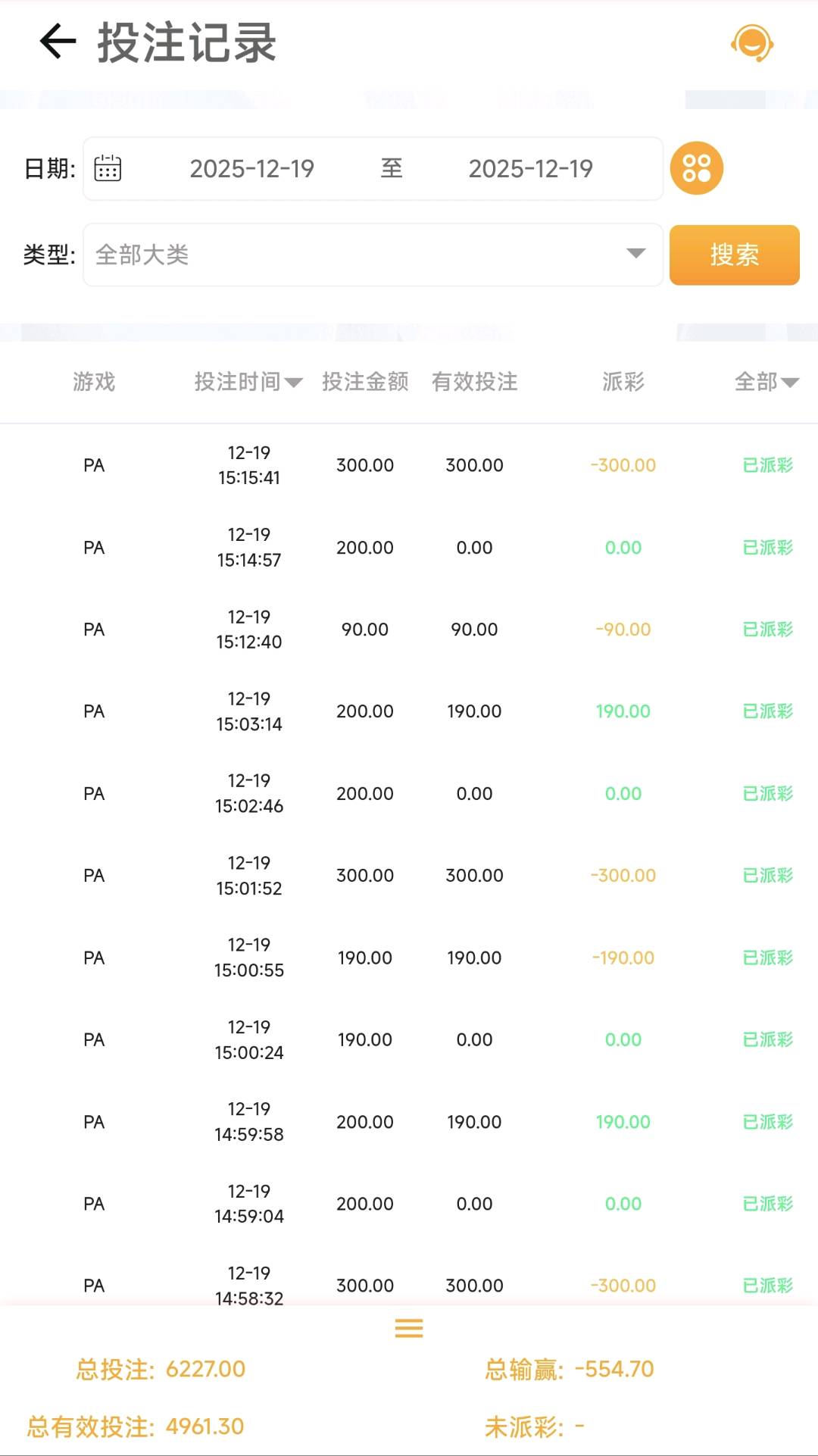The height and width of the screenshot is (1456, 818).
Task: Select the end date 2025-12-19 field
Action: pos(529,168)
